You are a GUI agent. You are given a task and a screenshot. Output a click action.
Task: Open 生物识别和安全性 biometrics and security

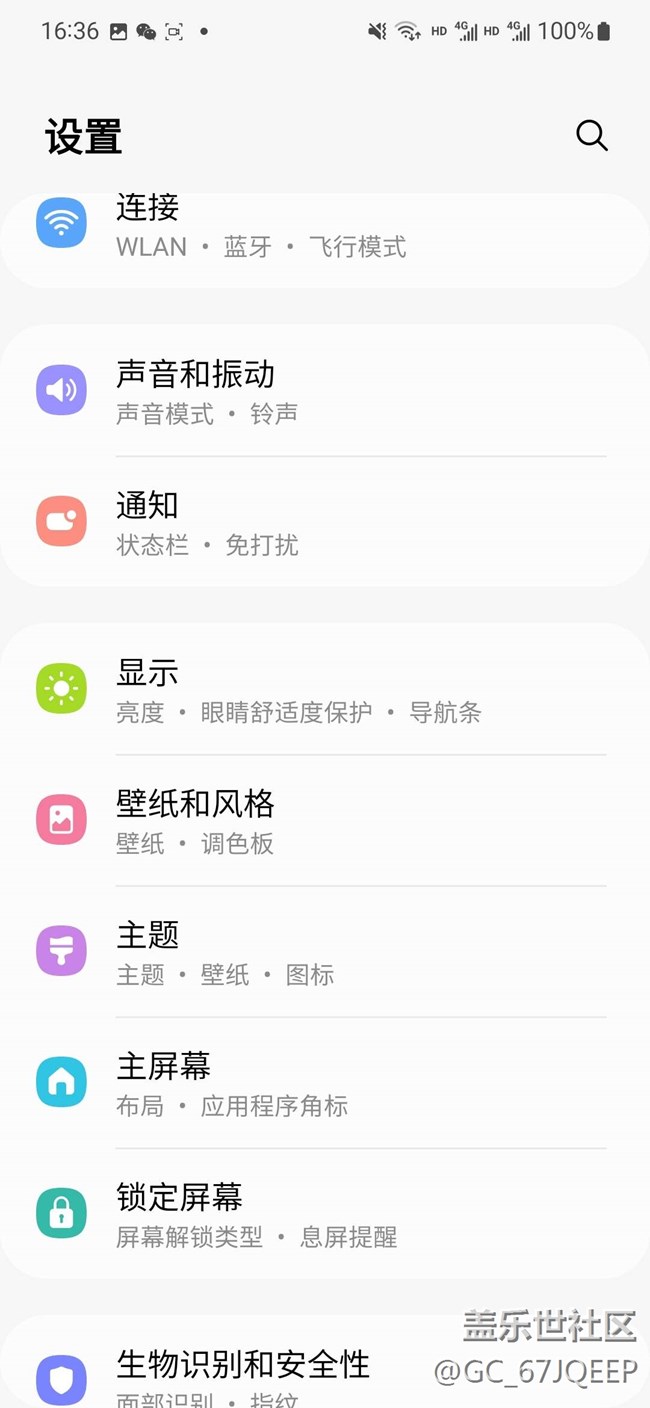point(243,1372)
